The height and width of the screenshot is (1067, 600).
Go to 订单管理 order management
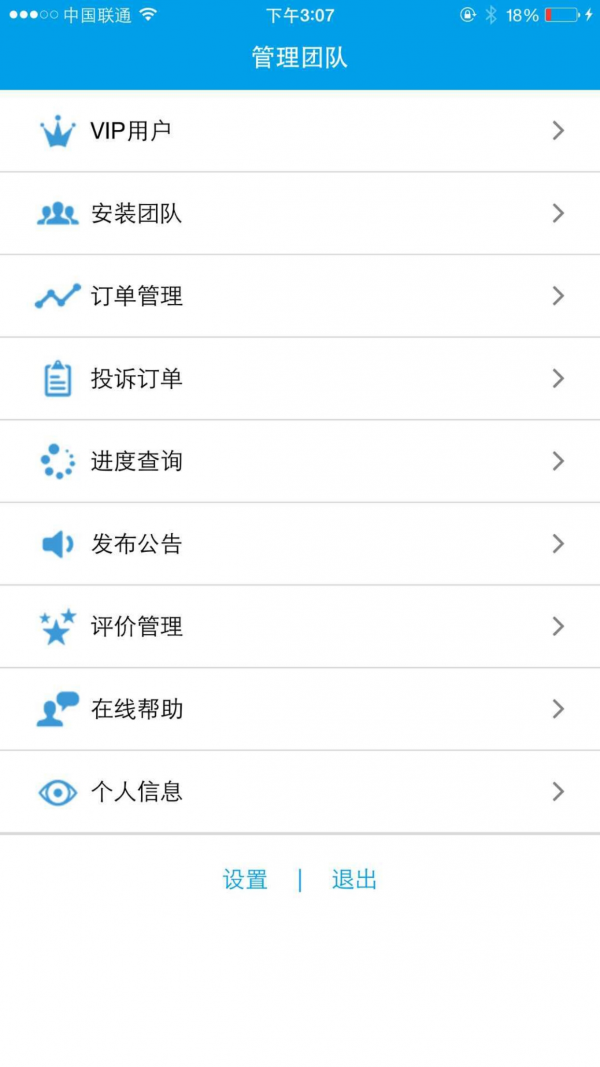coord(300,296)
